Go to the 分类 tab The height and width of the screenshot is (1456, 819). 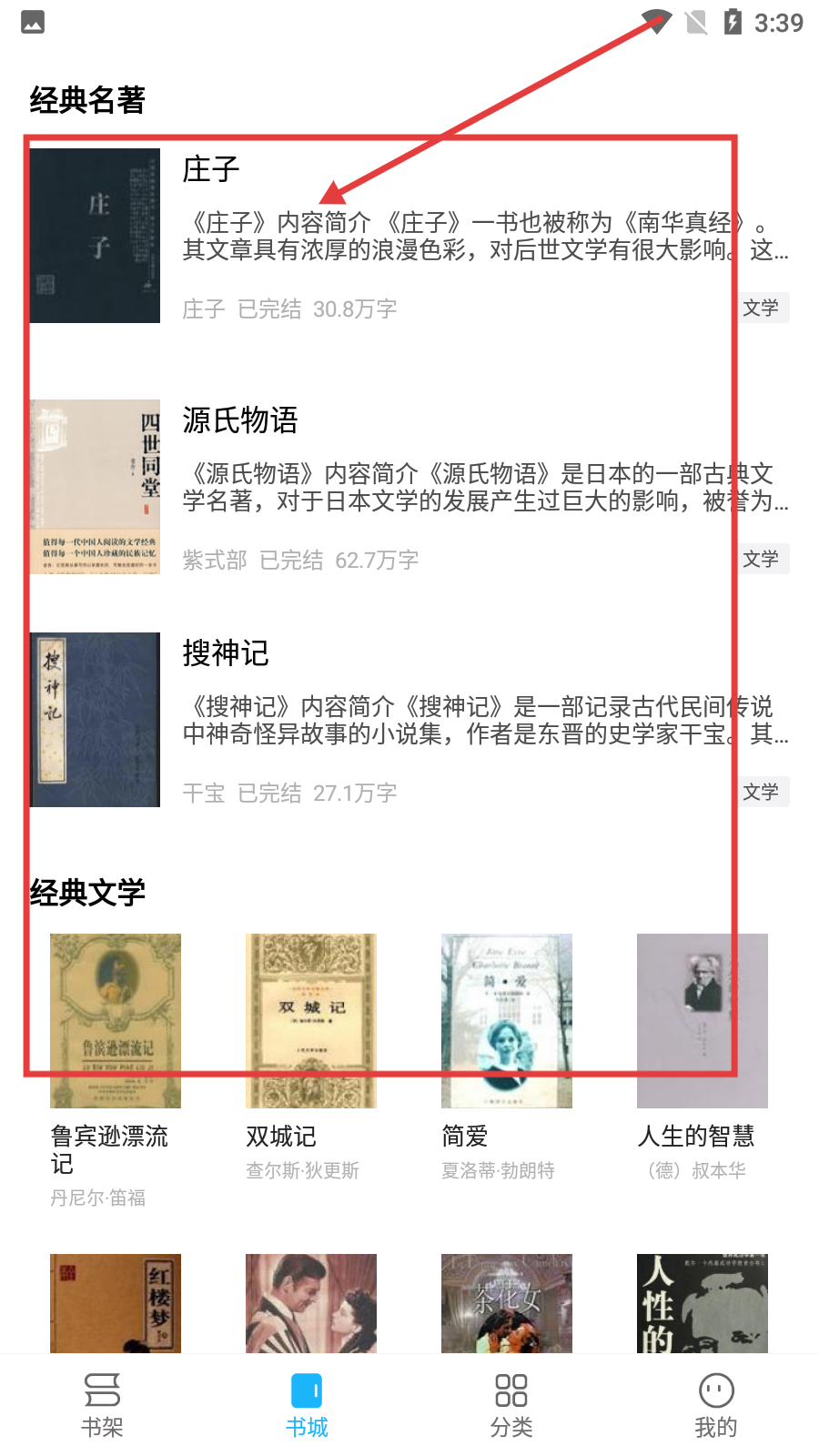511,1405
